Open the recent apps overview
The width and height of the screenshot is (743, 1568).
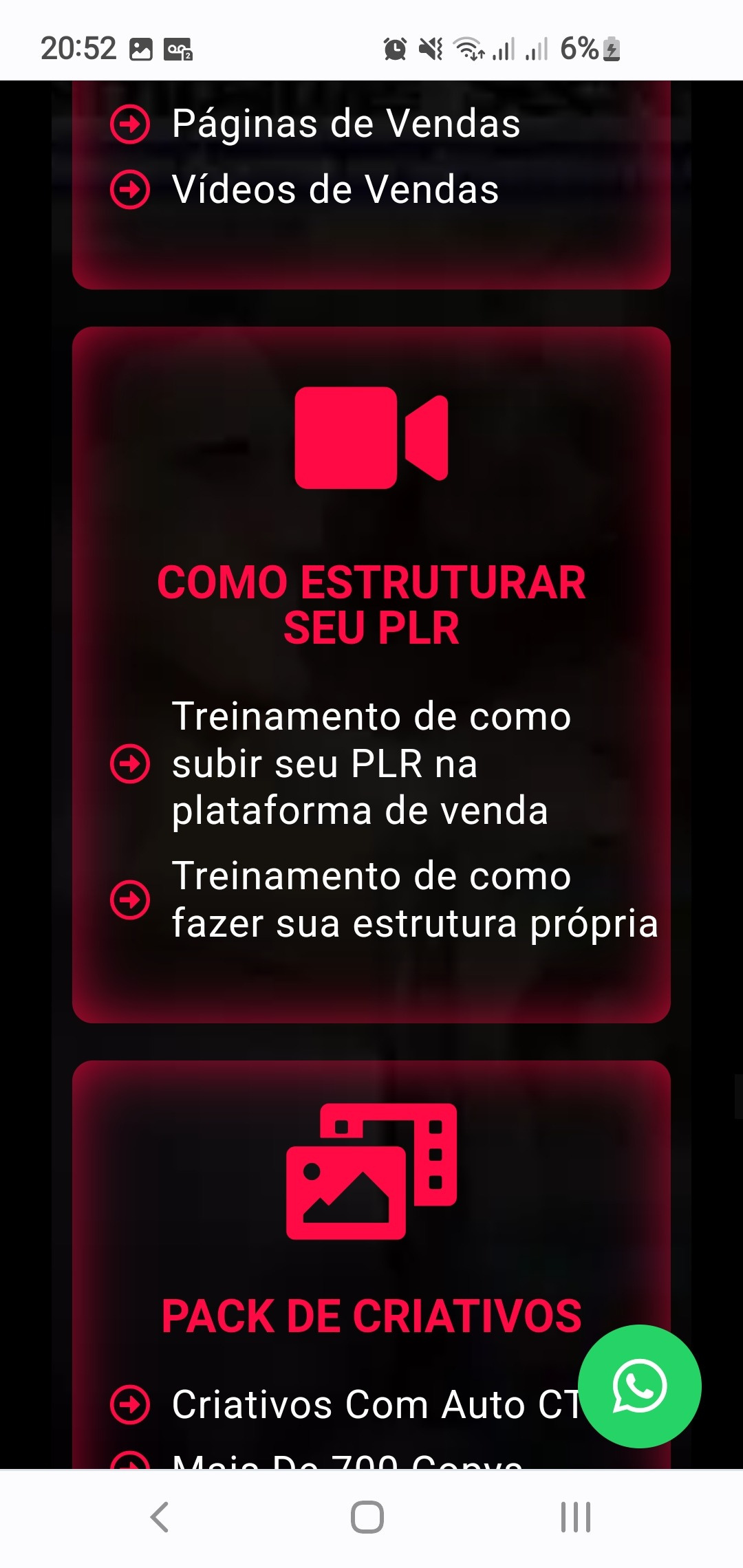click(575, 1517)
